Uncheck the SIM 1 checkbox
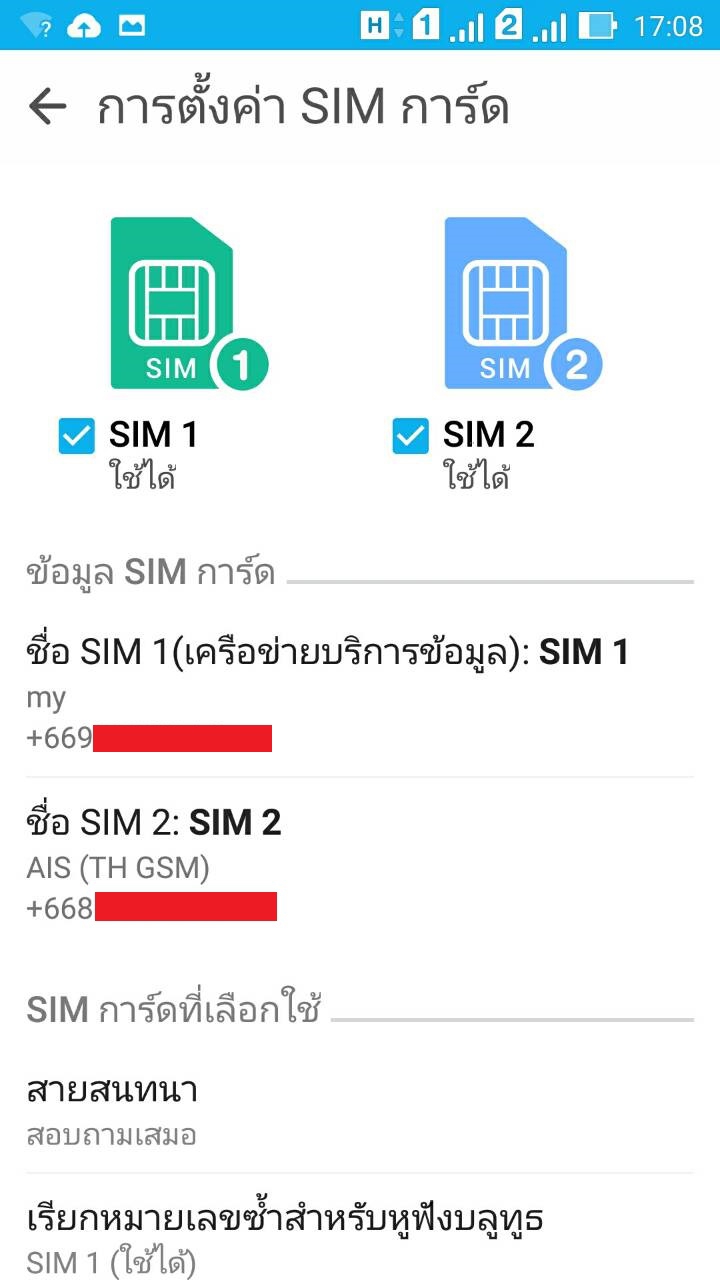This screenshot has height=1280, width=720. pyautogui.click(x=77, y=436)
